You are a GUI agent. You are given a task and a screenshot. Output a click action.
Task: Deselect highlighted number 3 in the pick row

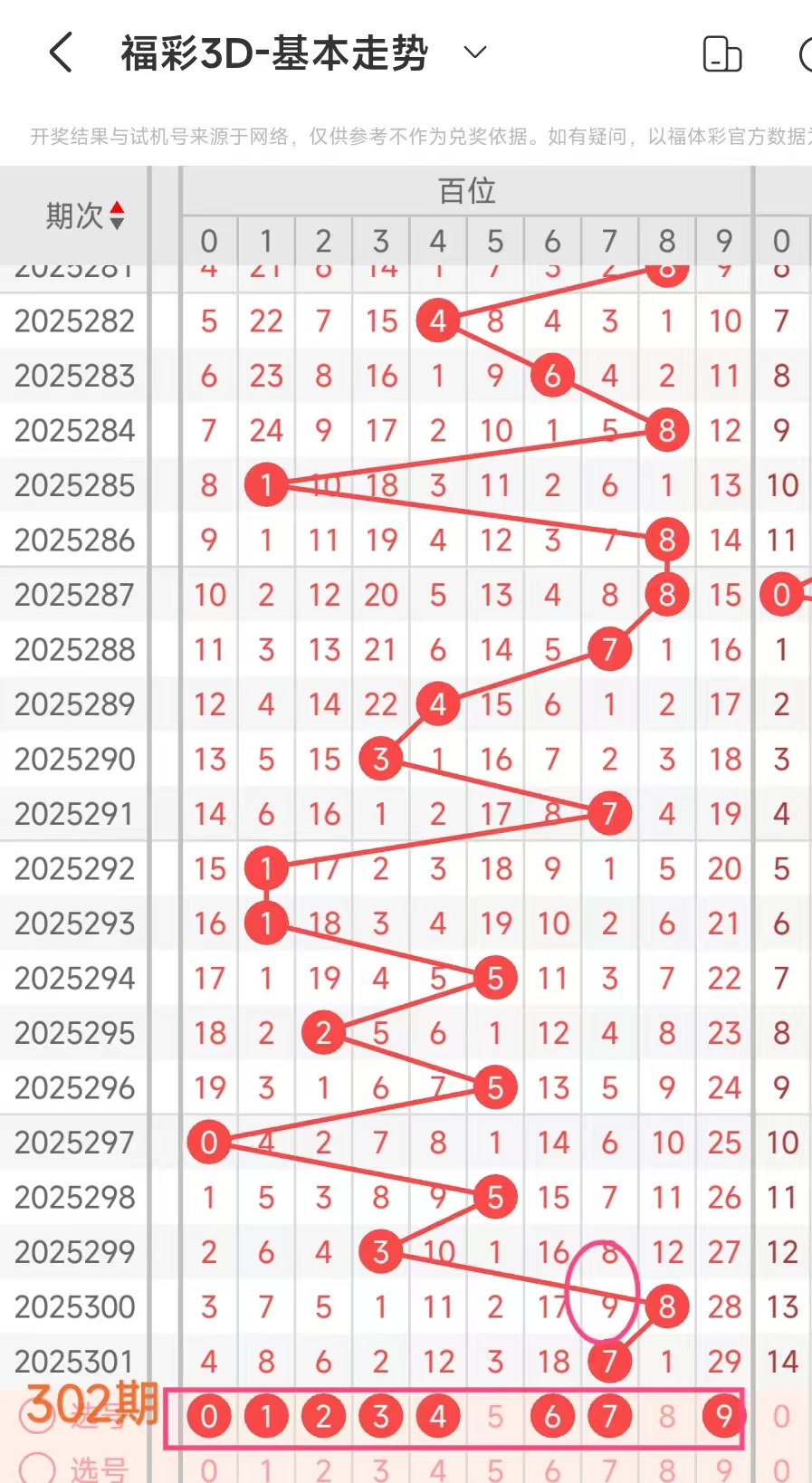(381, 1416)
